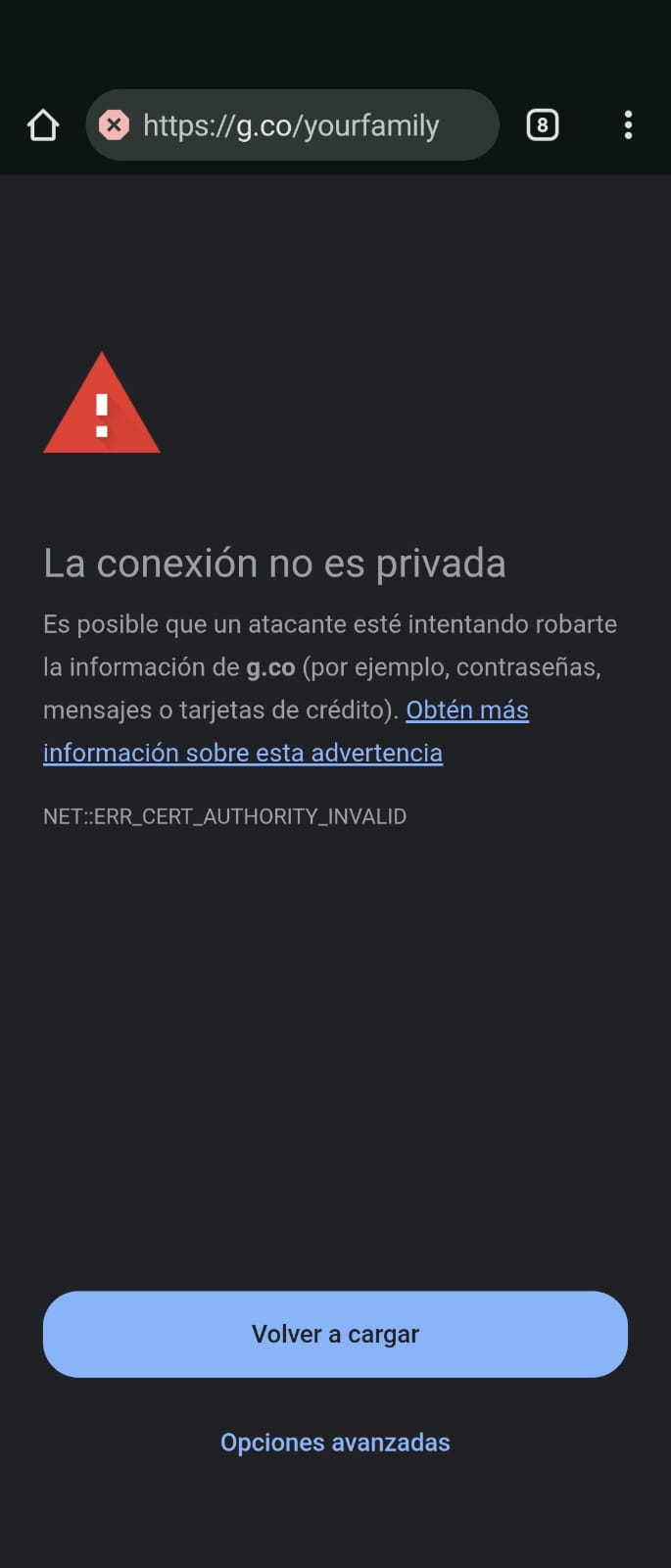The width and height of the screenshot is (671, 1568).
Task: Open the 'Obtén más información sobre esta advertencia' link
Action: pyautogui.click(x=242, y=753)
